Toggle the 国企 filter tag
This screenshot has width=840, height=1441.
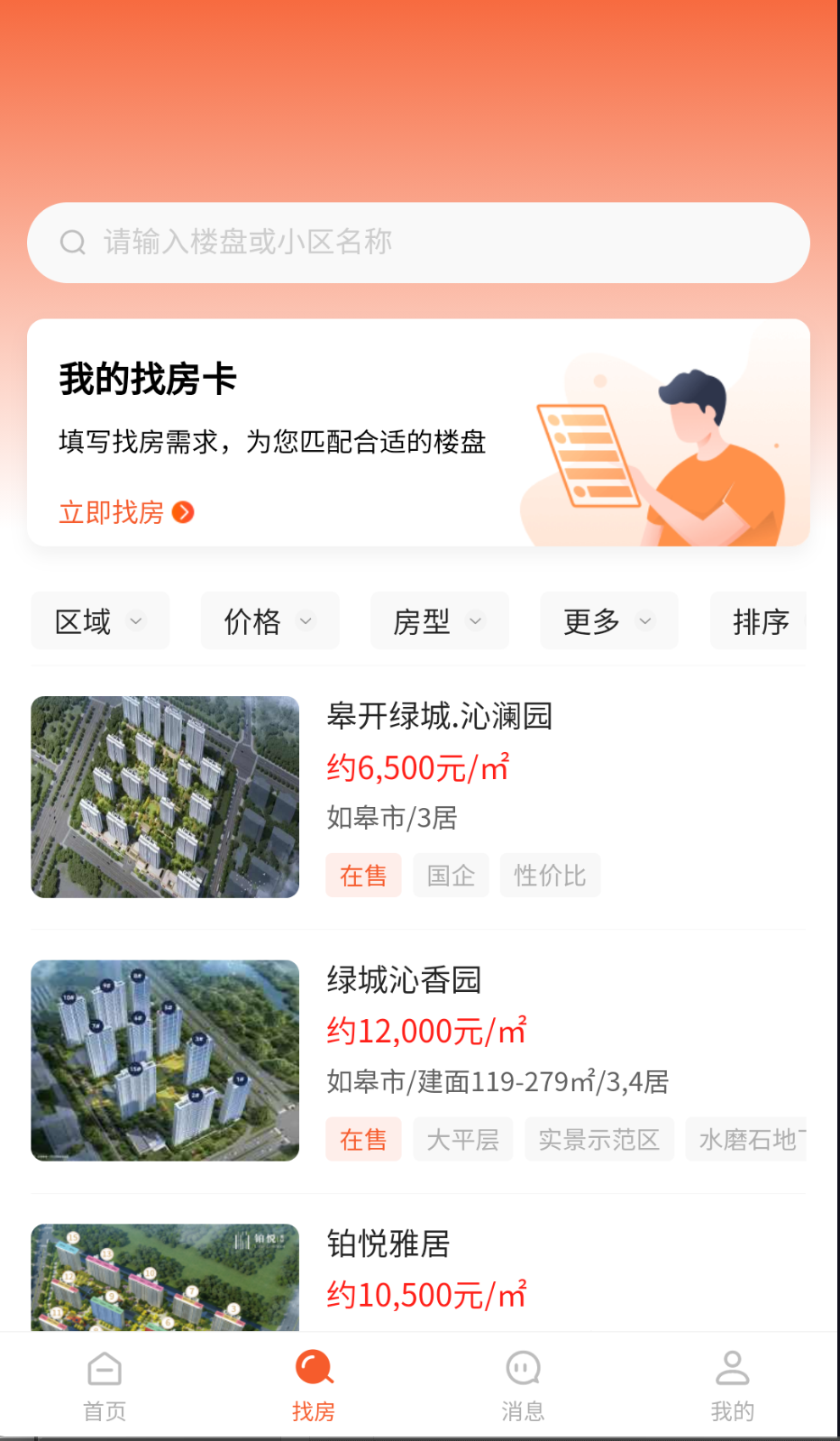click(x=451, y=875)
